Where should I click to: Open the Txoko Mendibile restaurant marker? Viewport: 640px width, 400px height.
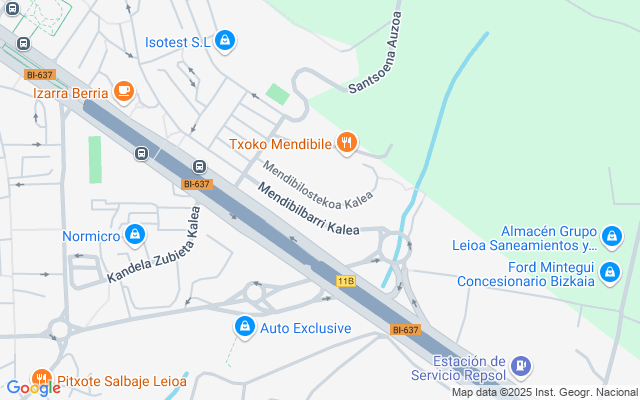[x=346, y=142]
